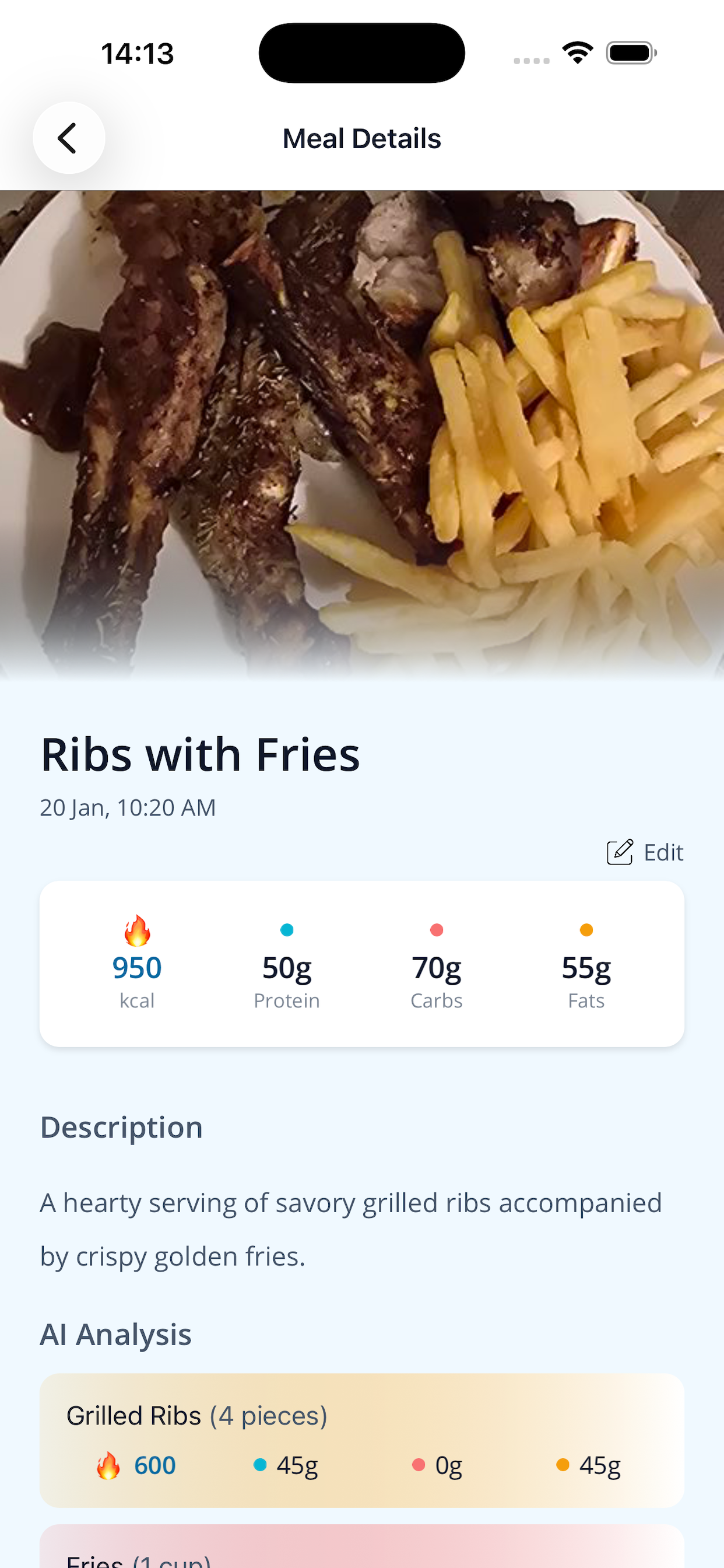724x1568 pixels.
Task: Expand the AI Analysis section
Action: point(115,1333)
